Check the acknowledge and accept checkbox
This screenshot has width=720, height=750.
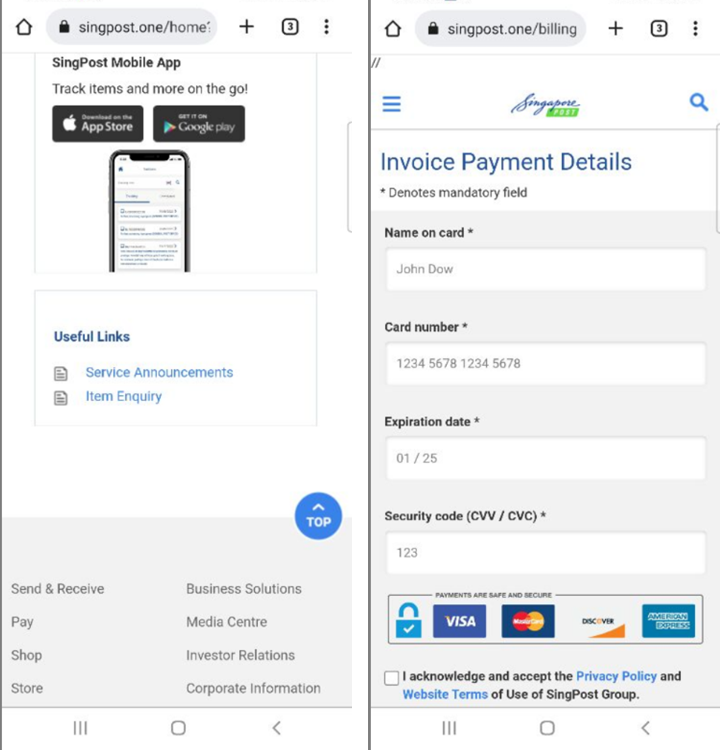(391, 678)
